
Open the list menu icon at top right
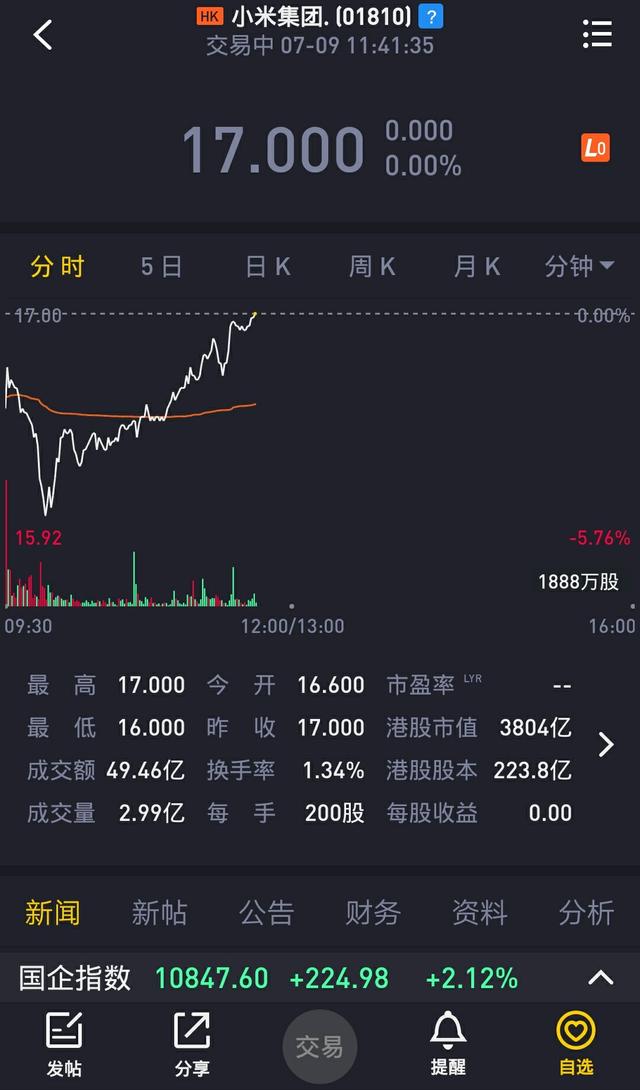click(x=597, y=34)
